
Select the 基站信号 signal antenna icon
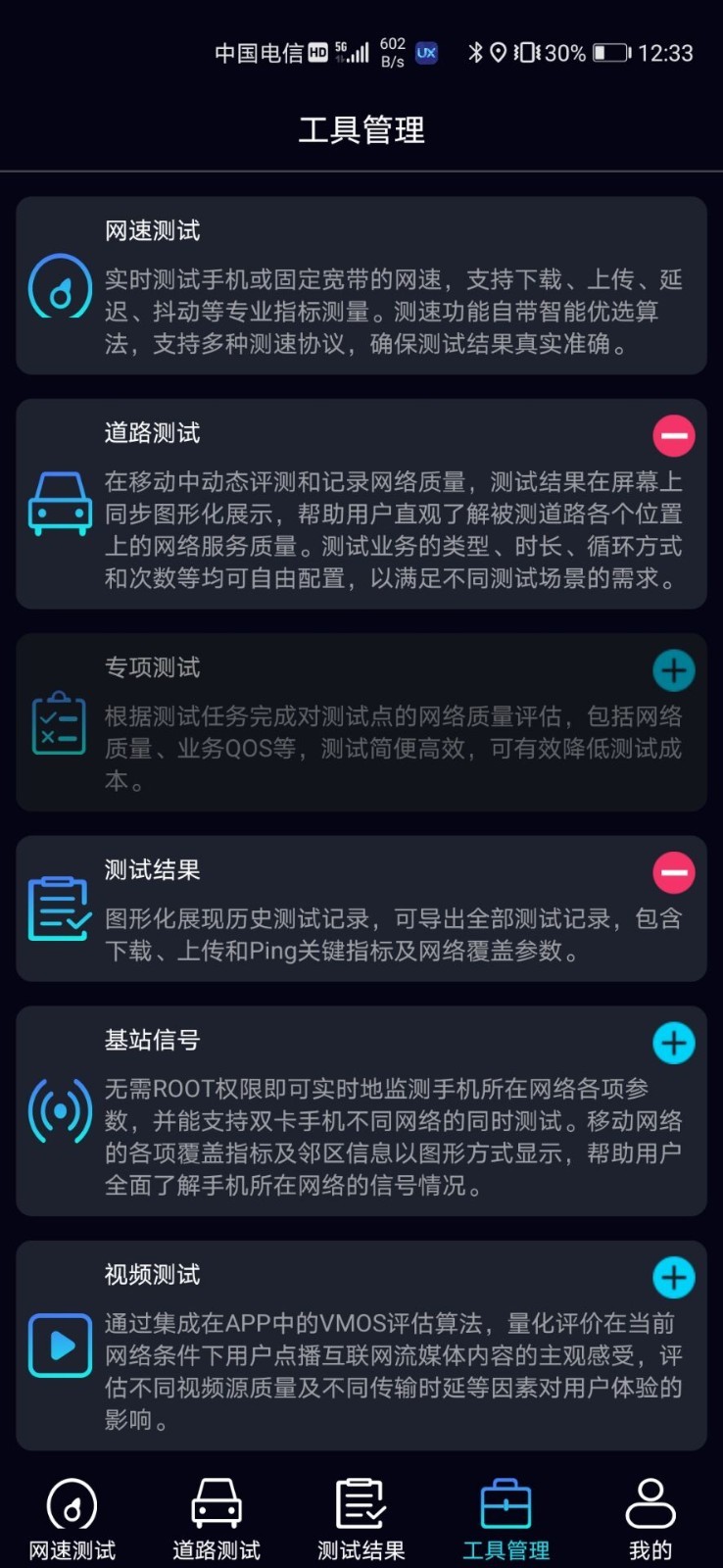60,1112
